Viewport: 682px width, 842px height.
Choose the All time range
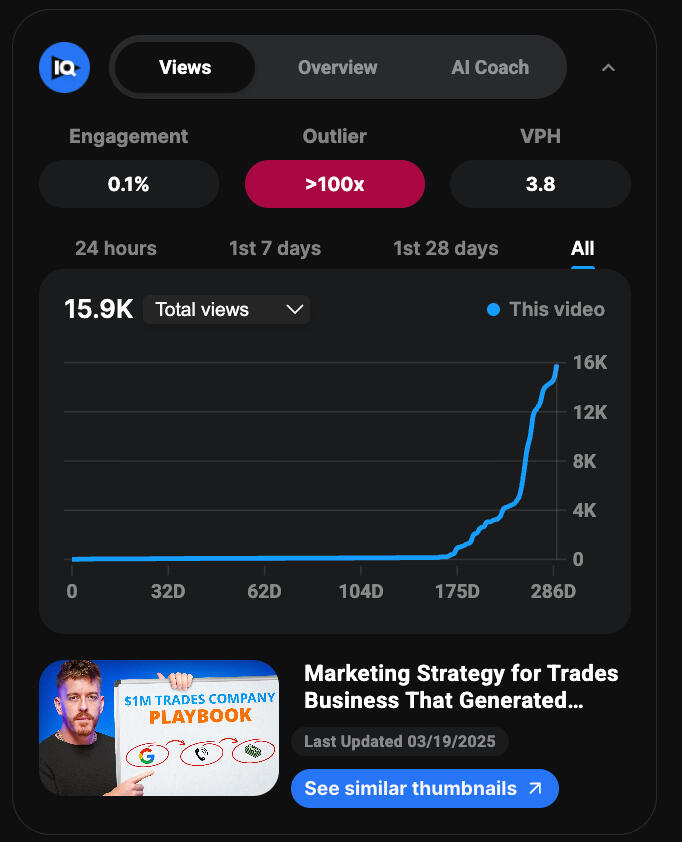tap(582, 248)
